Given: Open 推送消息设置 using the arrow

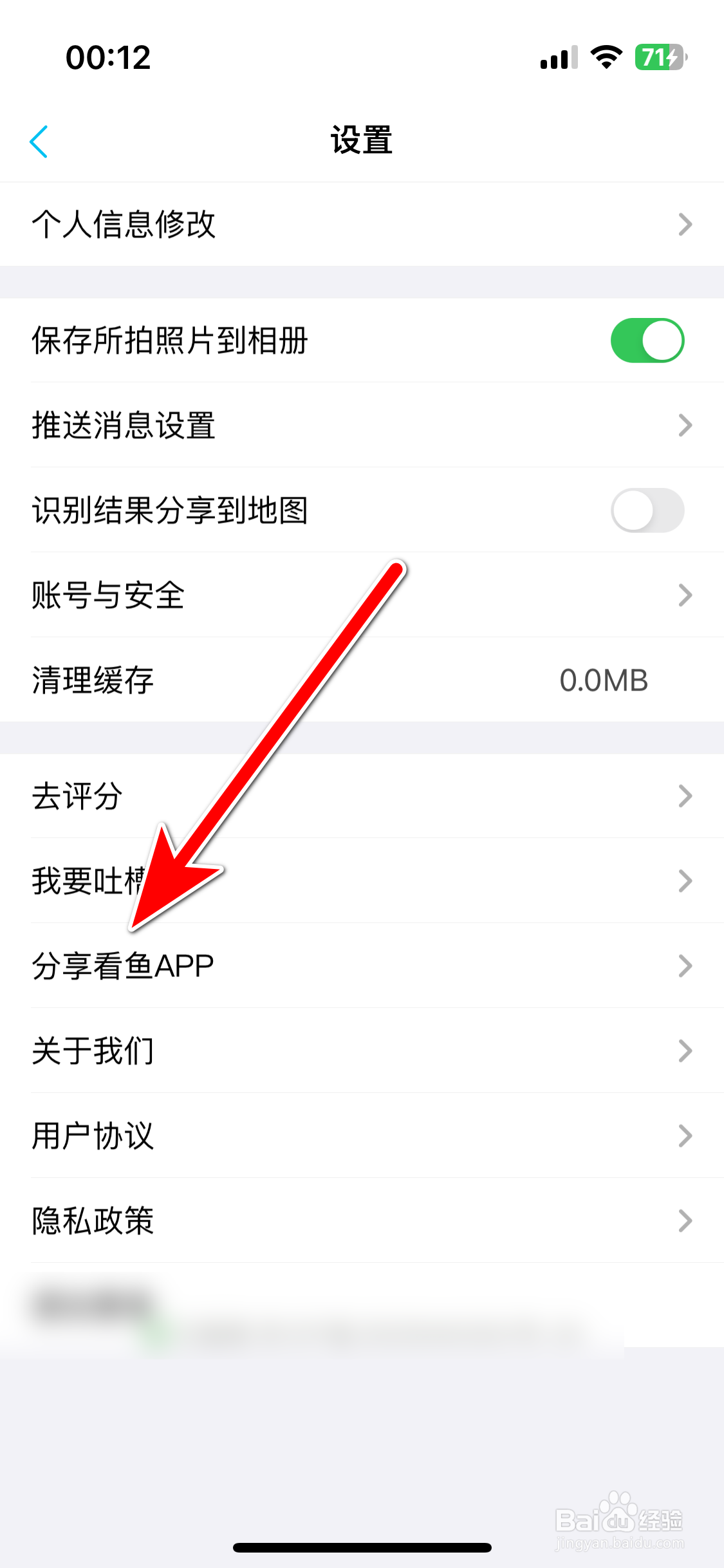Looking at the screenshot, I should (685, 425).
